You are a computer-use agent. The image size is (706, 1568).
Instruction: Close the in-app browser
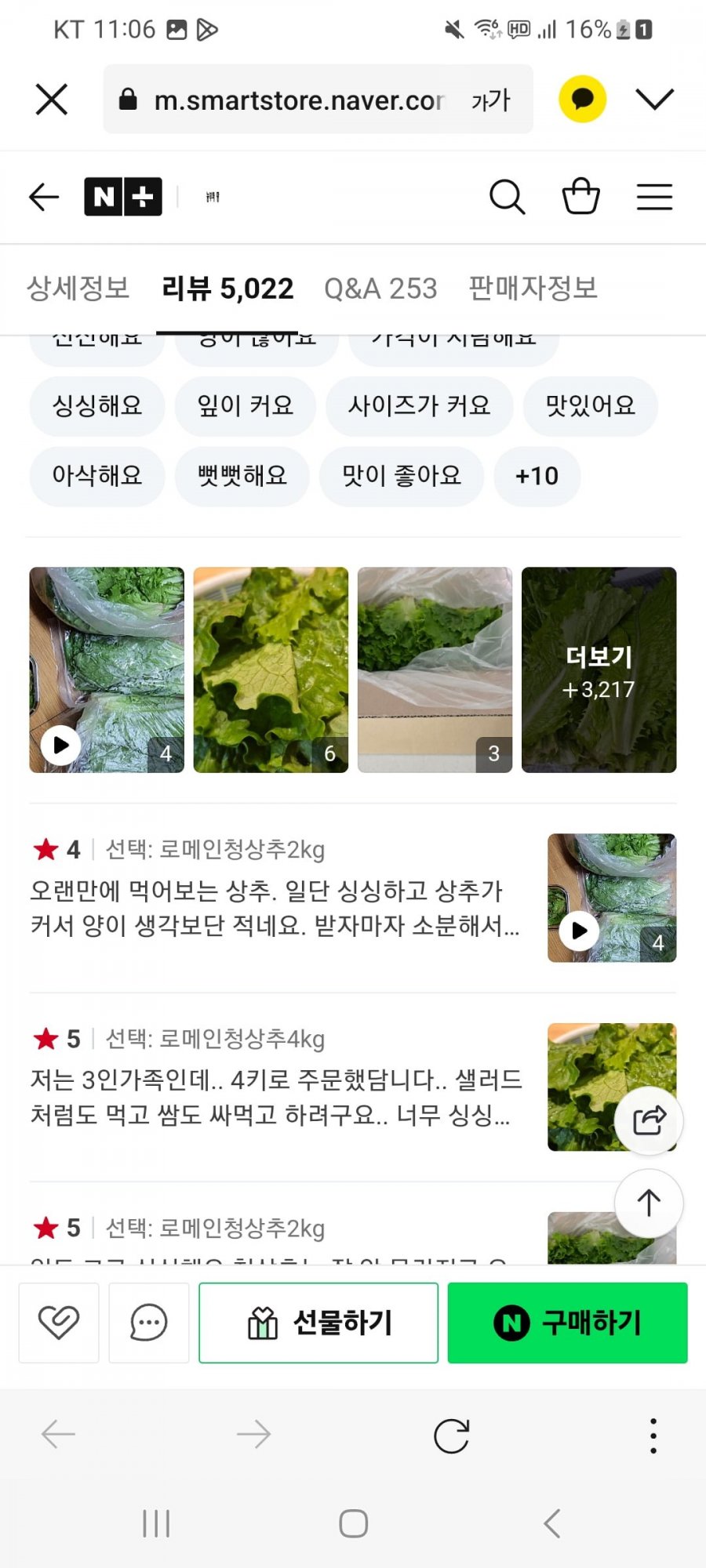[52, 100]
